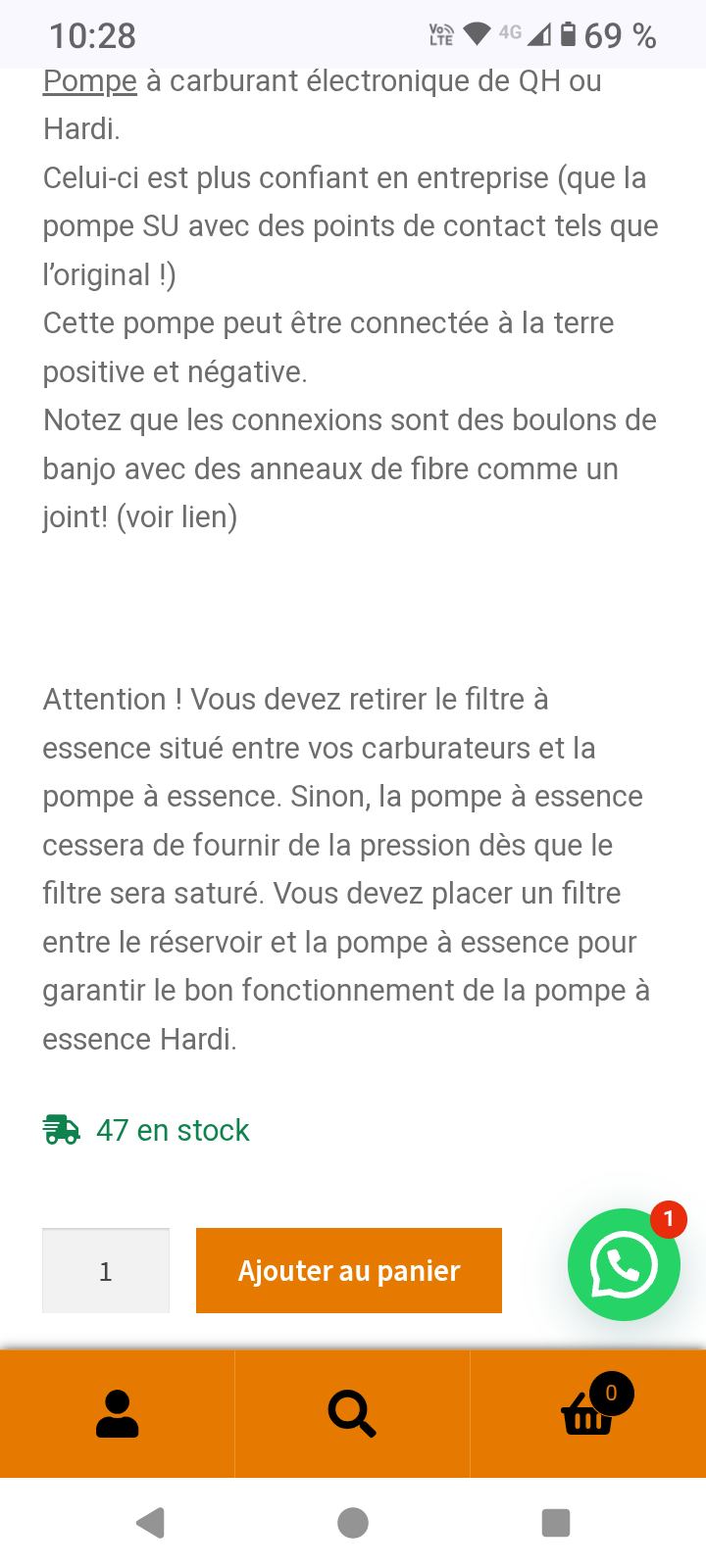
Task: View the shopping basket
Action: (588, 1414)
